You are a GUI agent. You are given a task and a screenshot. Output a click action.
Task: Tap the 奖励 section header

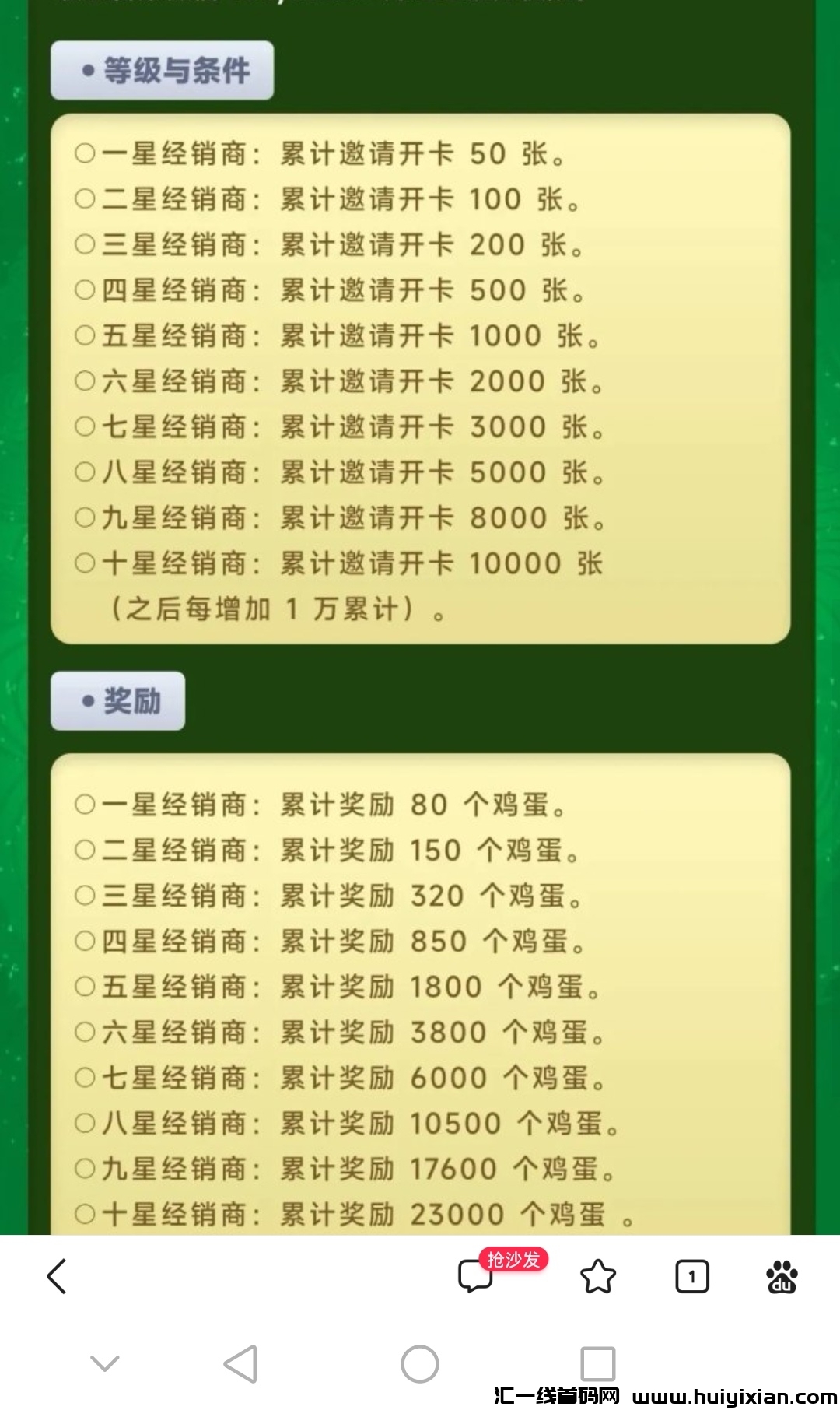pos(118,700)
